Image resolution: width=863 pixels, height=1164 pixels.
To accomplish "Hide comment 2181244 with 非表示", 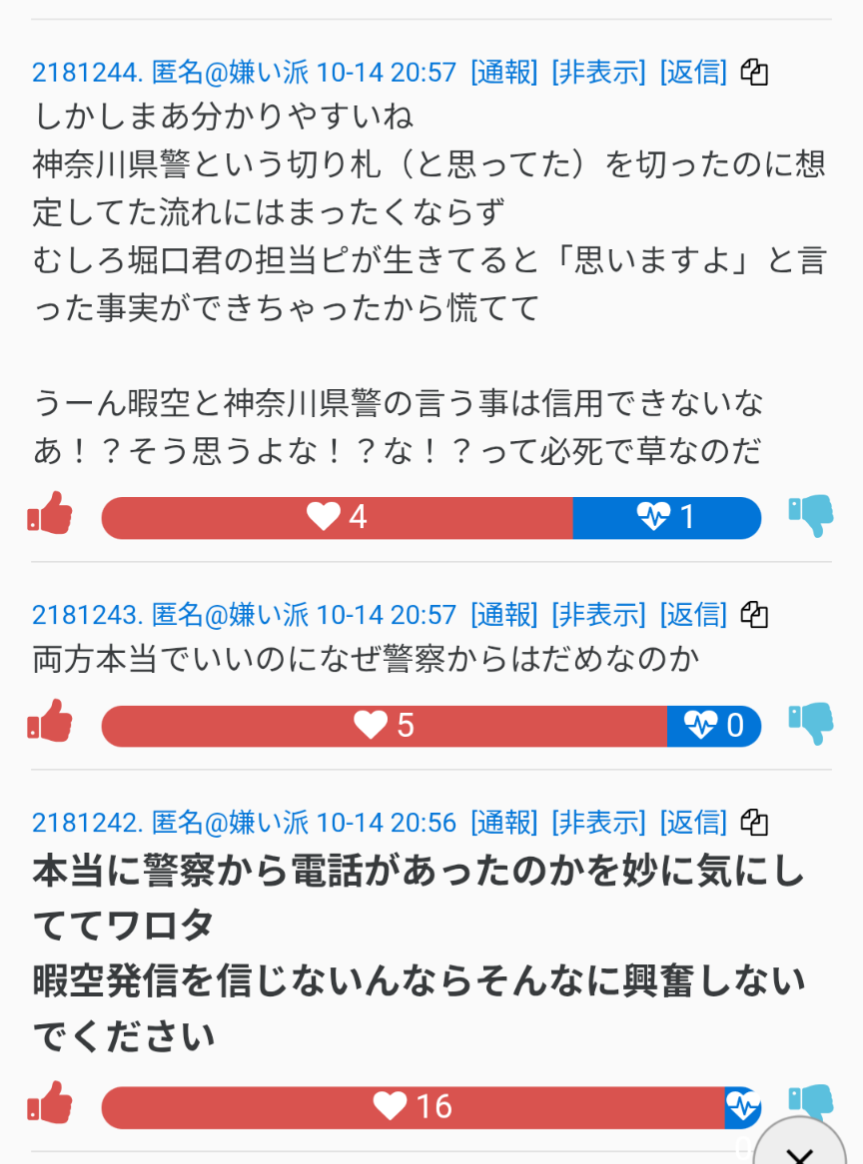I will pos(598,73).
